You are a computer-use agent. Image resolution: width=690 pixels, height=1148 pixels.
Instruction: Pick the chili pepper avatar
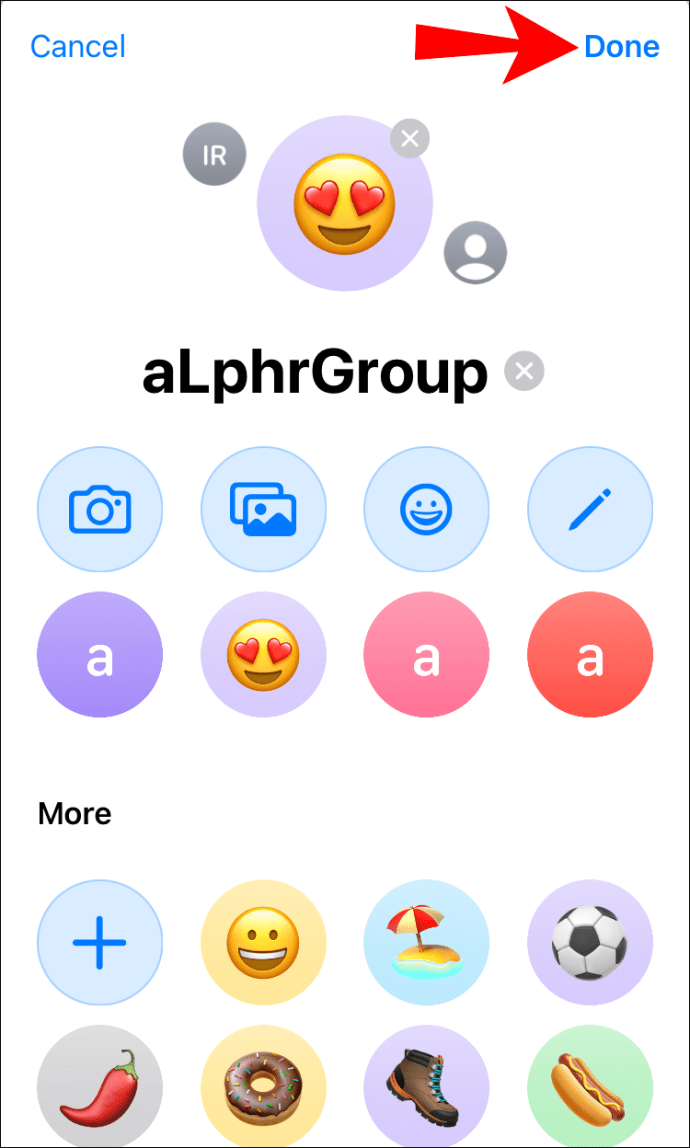point(100,1095)
